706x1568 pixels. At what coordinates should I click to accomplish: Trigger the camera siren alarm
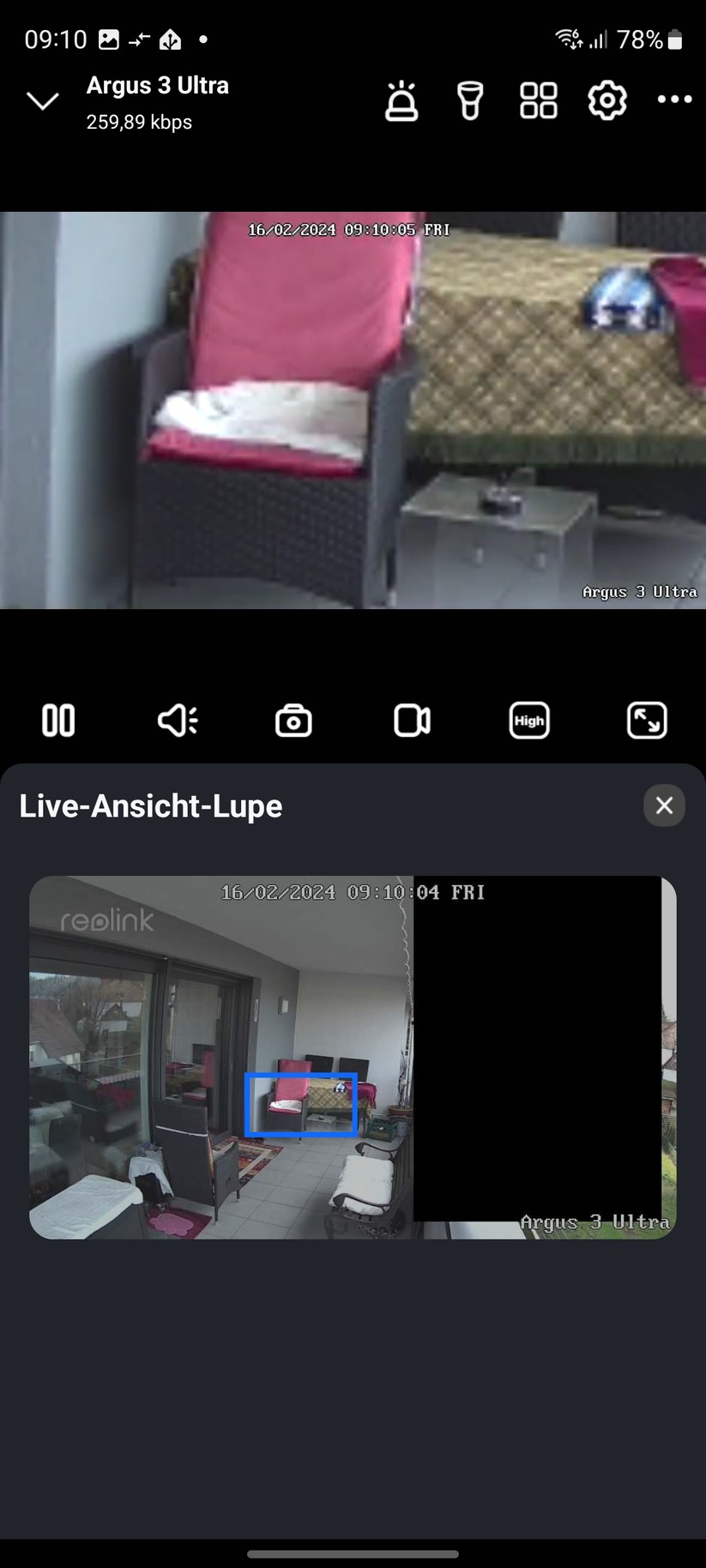tap(401, 100)
